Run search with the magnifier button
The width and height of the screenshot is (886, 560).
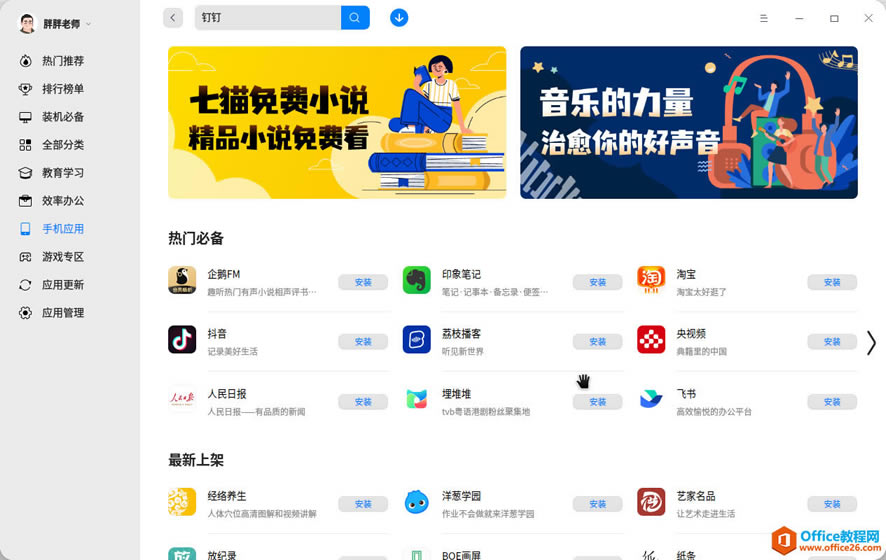pyautogui.click(x=355, y=18)
